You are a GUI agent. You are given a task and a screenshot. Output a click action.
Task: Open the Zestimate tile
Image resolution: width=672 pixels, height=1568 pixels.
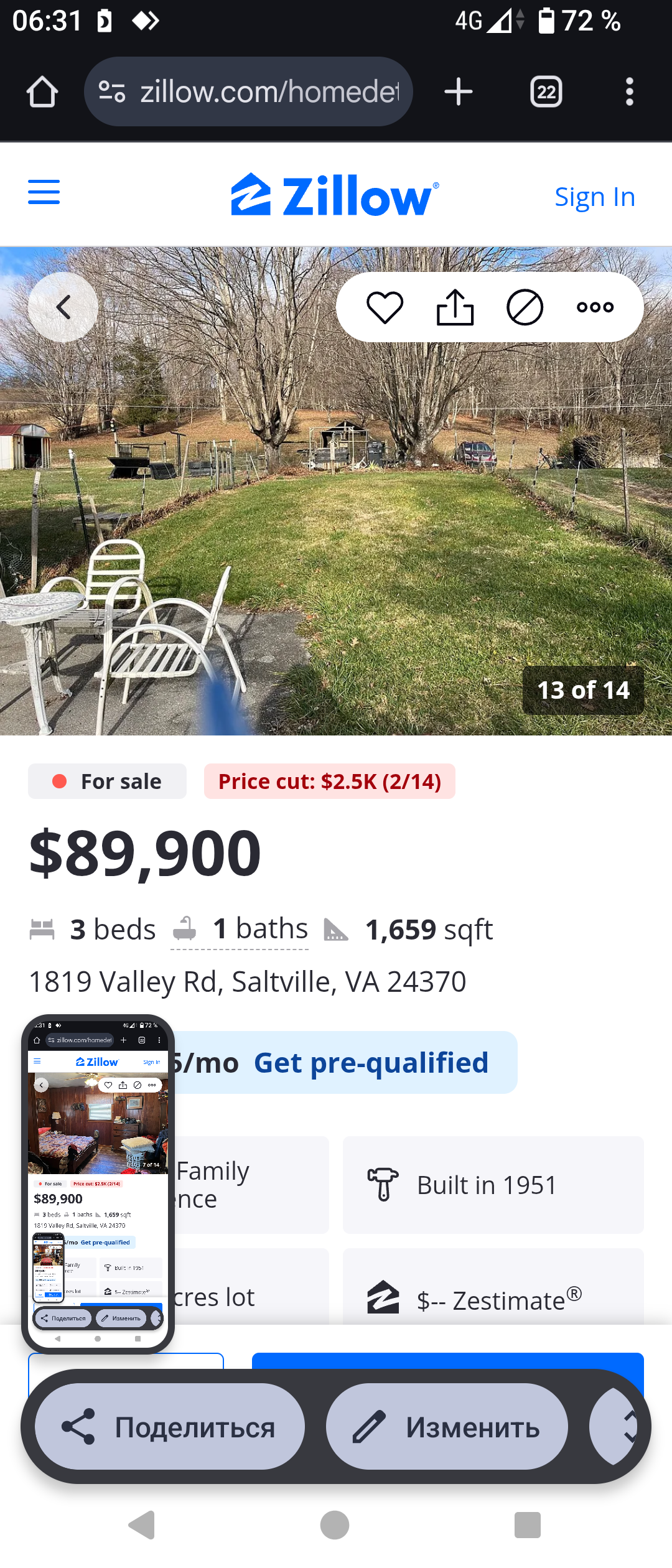[493, 1287]
